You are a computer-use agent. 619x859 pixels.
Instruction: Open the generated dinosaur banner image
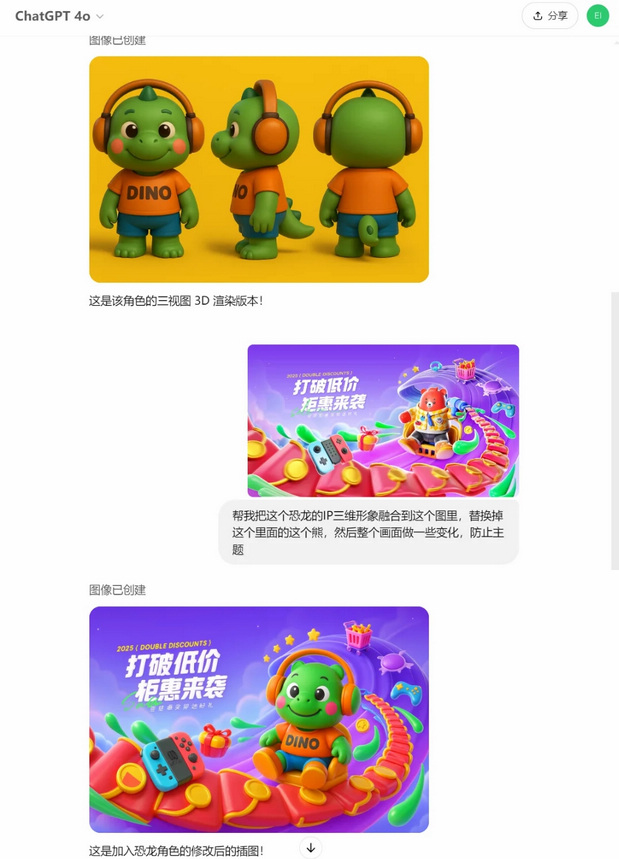pyautogui.click(x=259, y=719)
